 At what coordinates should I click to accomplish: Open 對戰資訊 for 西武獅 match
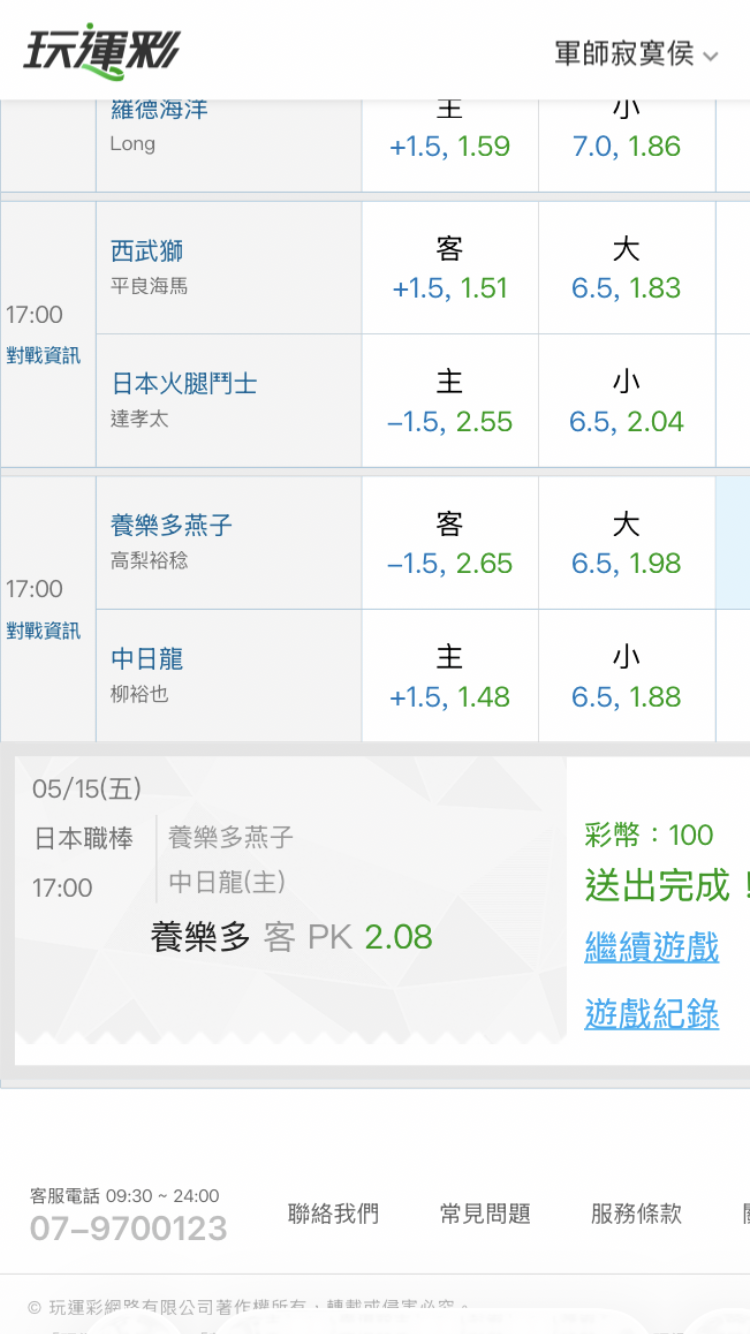(44, 356)
